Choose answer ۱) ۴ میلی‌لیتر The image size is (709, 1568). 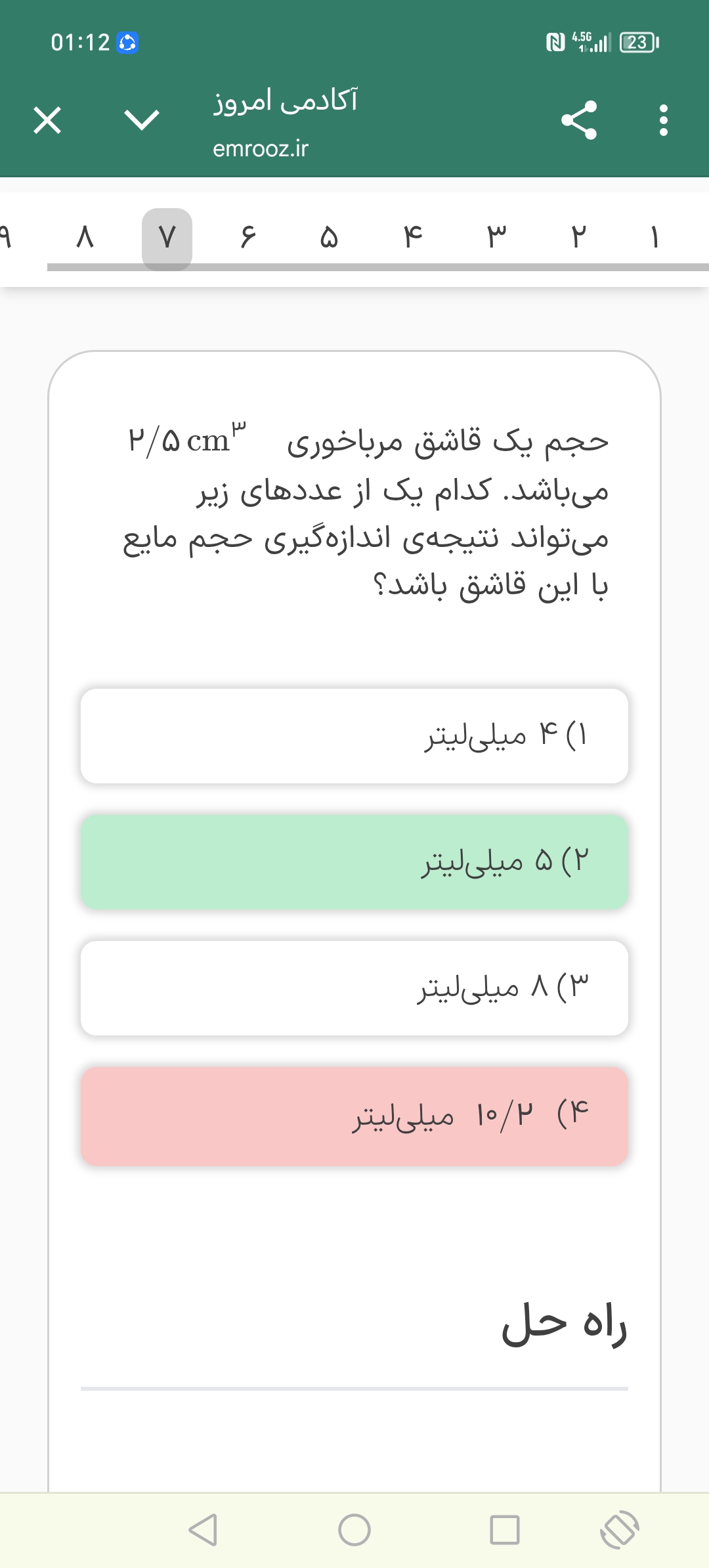coord(354,735)
